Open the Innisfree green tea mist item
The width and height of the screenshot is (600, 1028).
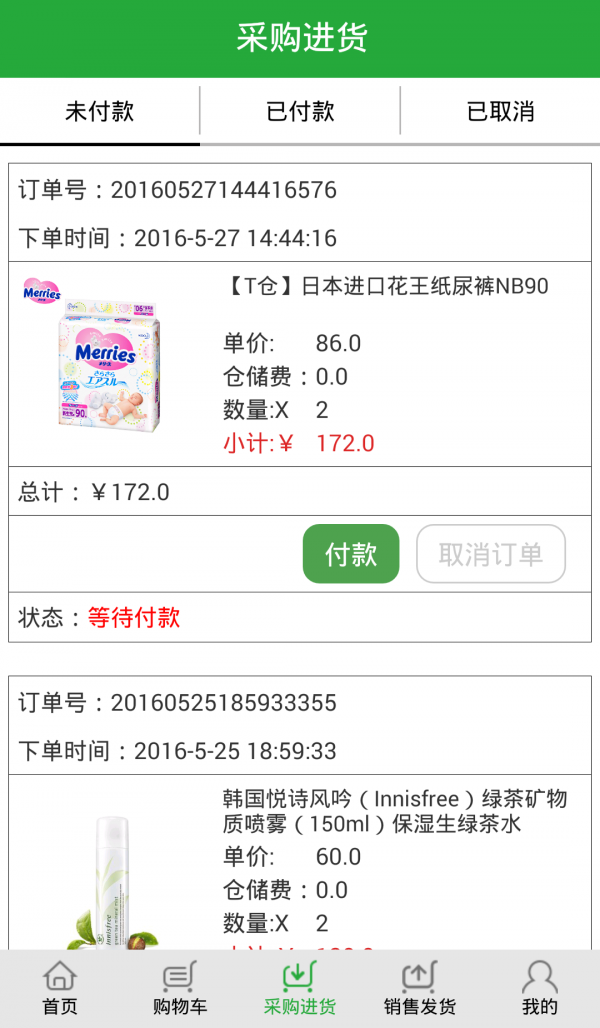pos(300,862)
